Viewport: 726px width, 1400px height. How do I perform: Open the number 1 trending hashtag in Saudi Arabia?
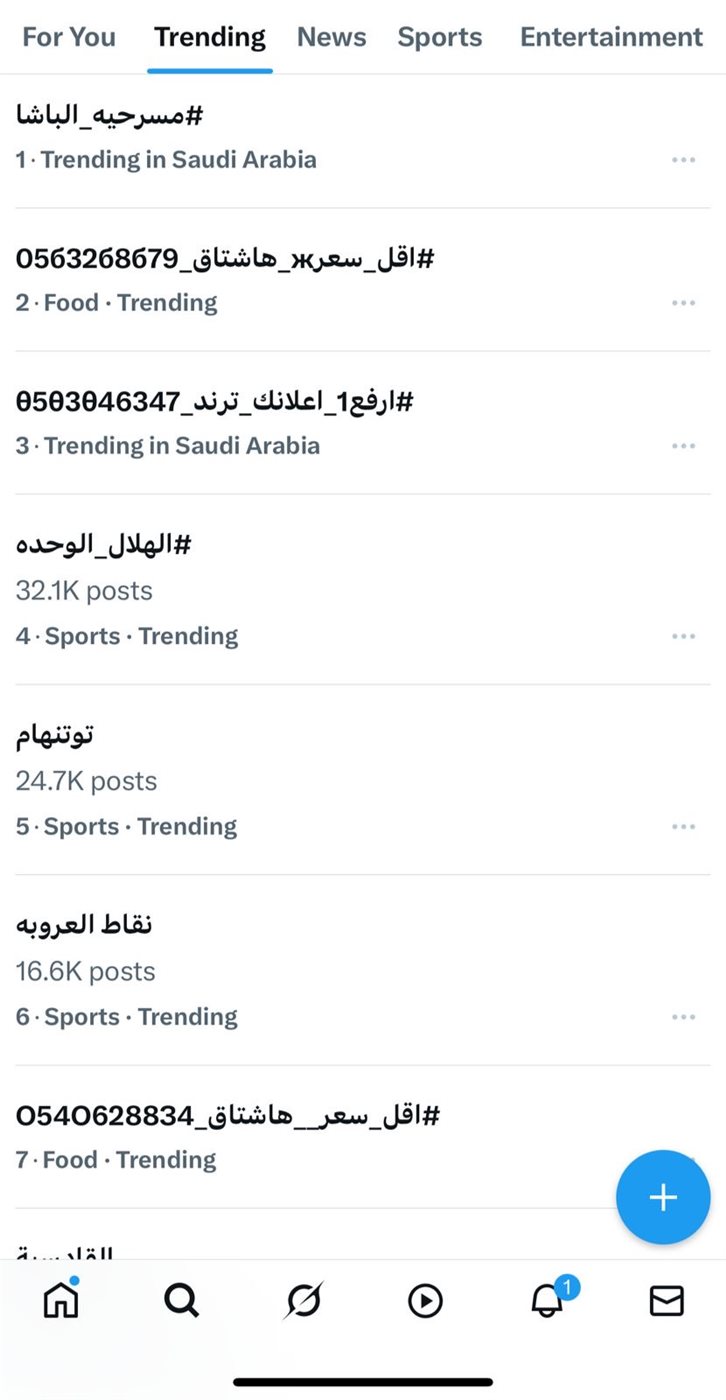(x=363, y=137)
